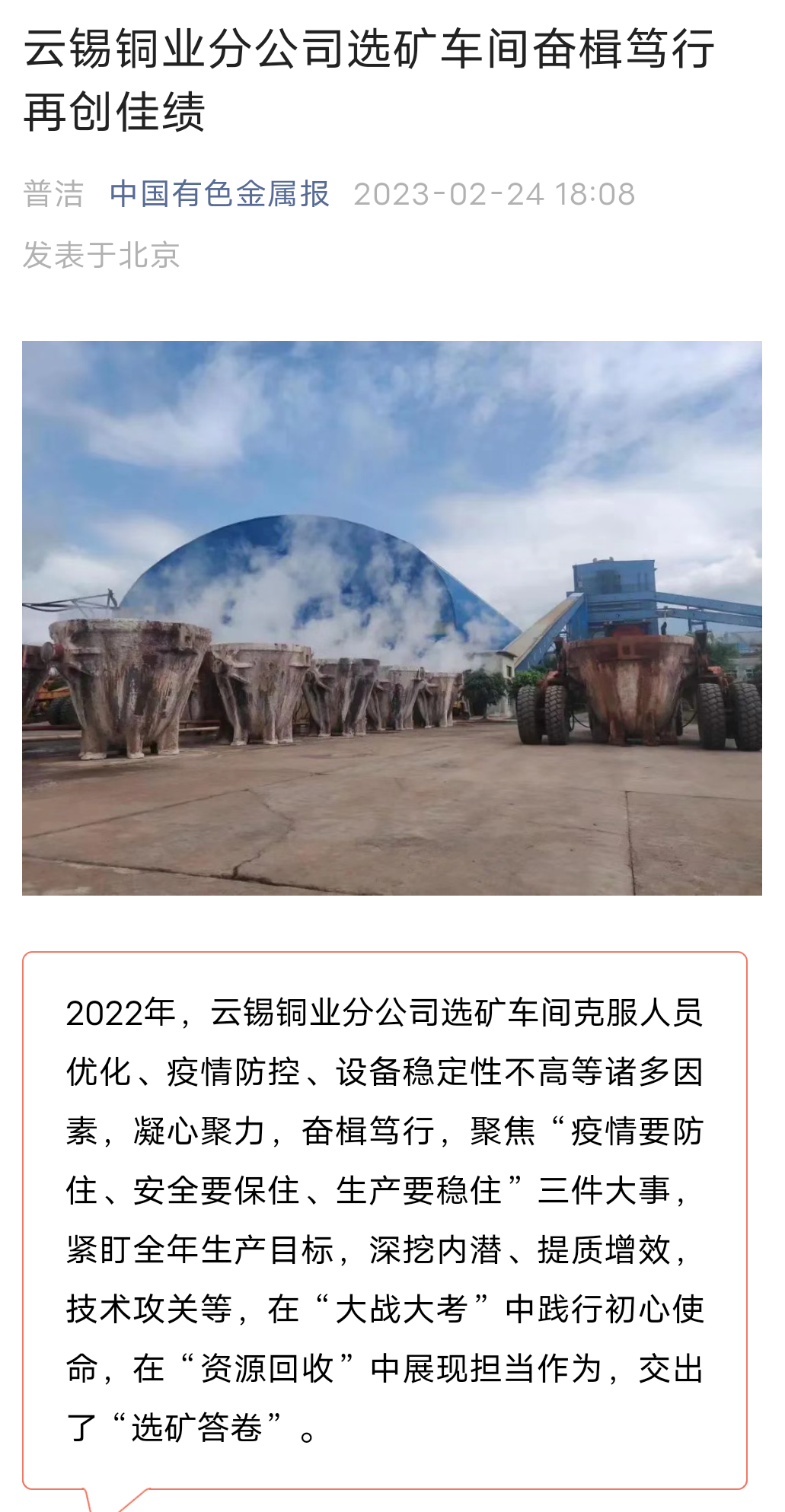Open the 中国有色金属报 account page
The height and width of the screenshot is (1512, 785).
219,194
